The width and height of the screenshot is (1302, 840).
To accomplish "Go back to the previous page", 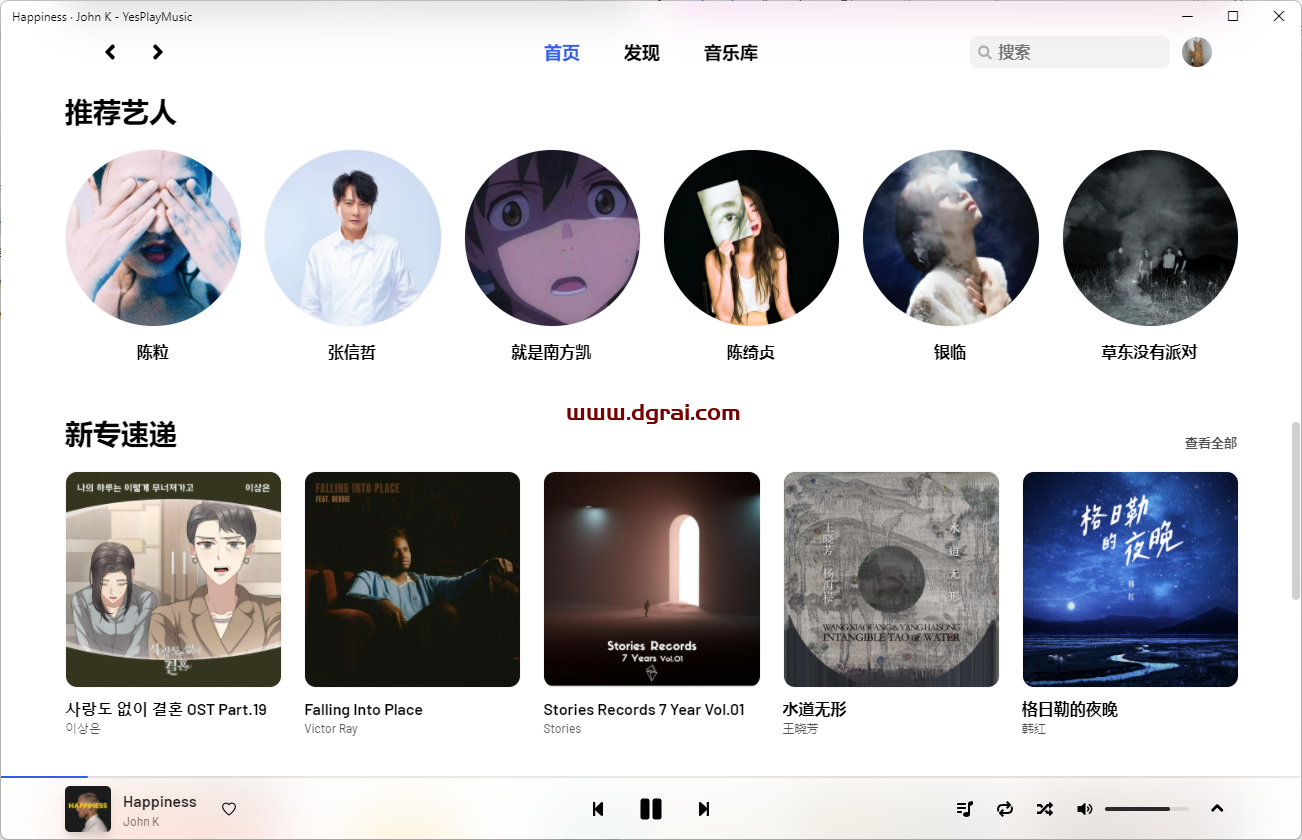I will tap(110, 52).
